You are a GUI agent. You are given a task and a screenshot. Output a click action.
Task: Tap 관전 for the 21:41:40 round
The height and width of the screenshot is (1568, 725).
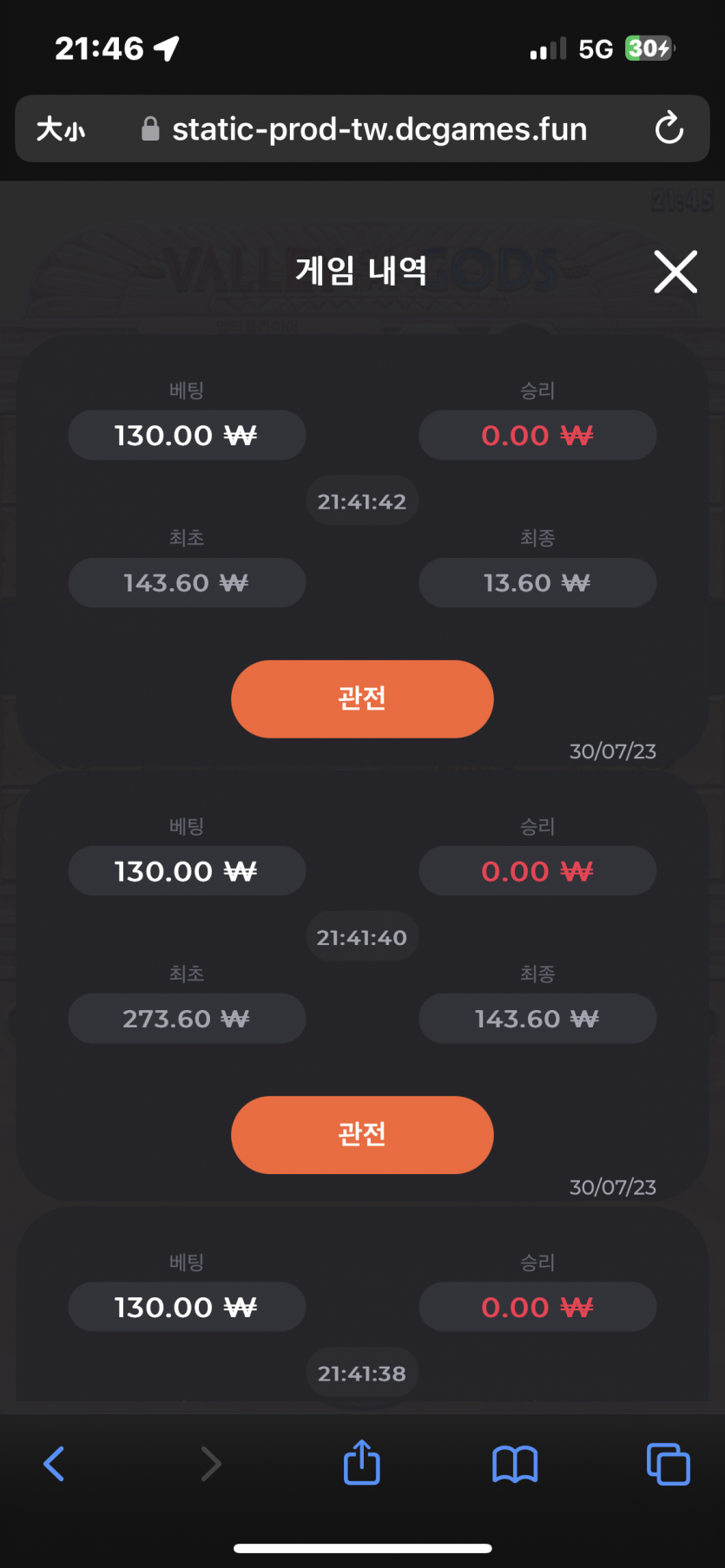coord(362,1134)
